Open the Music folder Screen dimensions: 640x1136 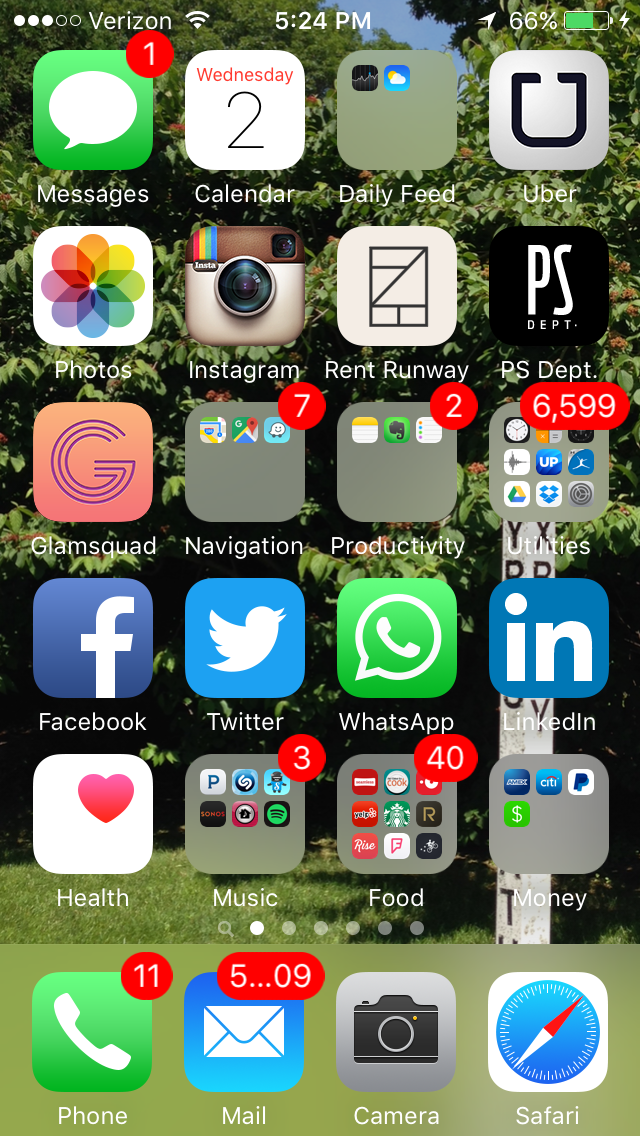245,814
